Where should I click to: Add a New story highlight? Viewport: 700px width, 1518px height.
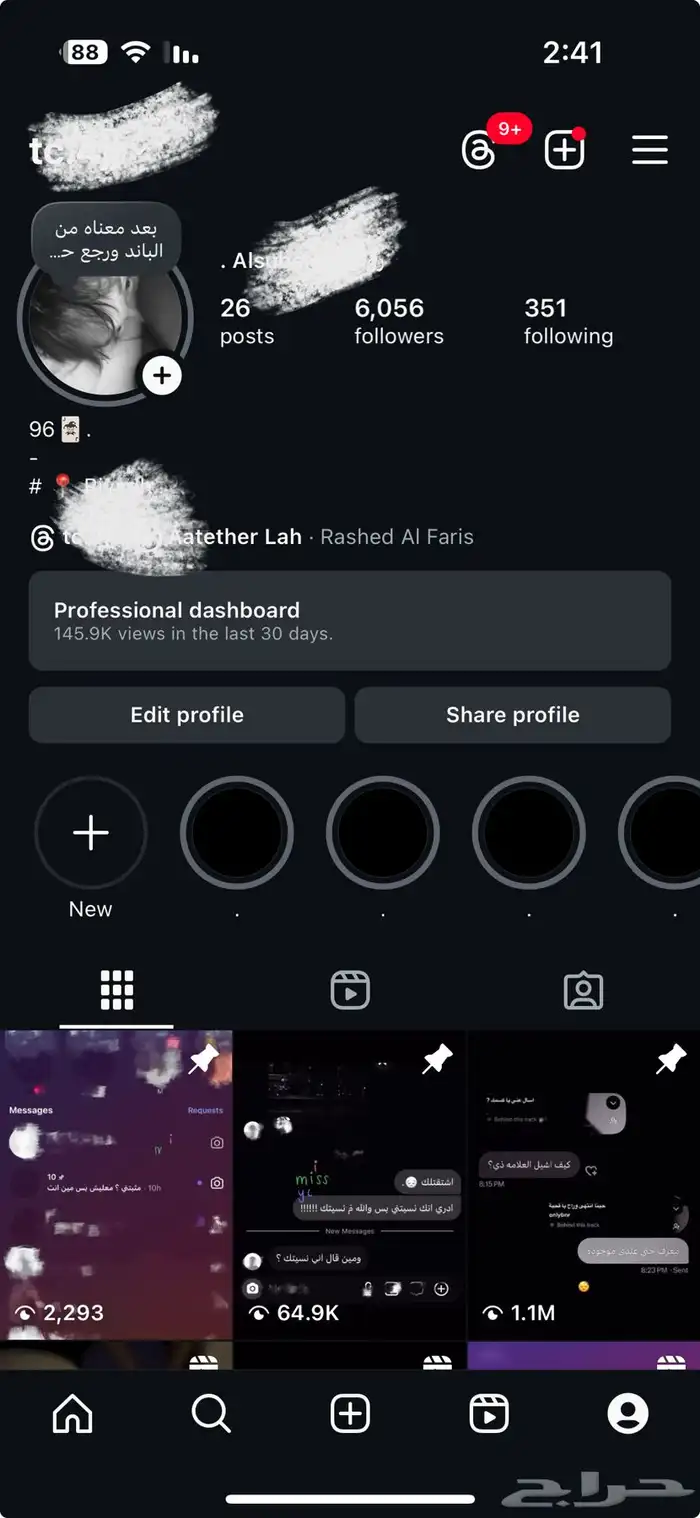click(x=91, y=834)
